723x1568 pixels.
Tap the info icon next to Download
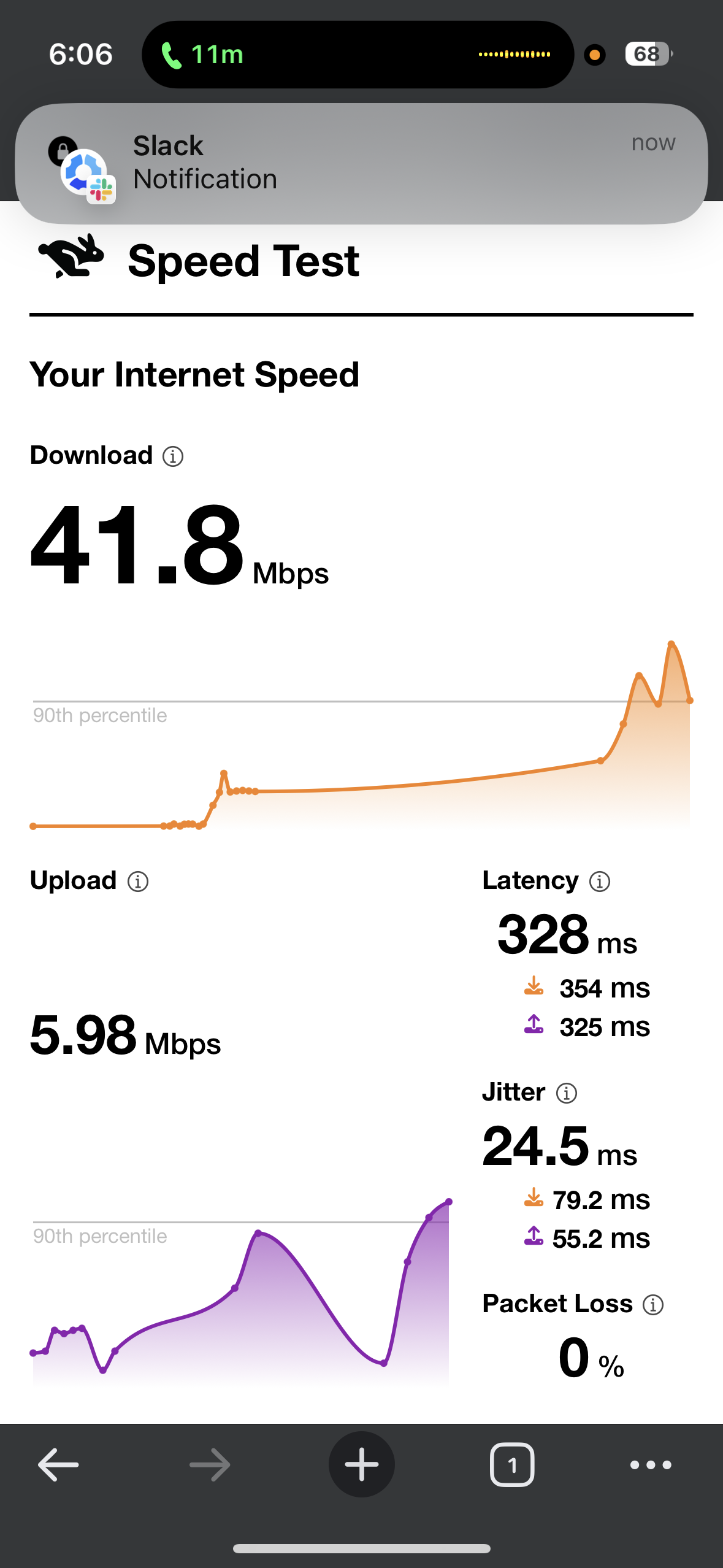(x=173, y=456)
